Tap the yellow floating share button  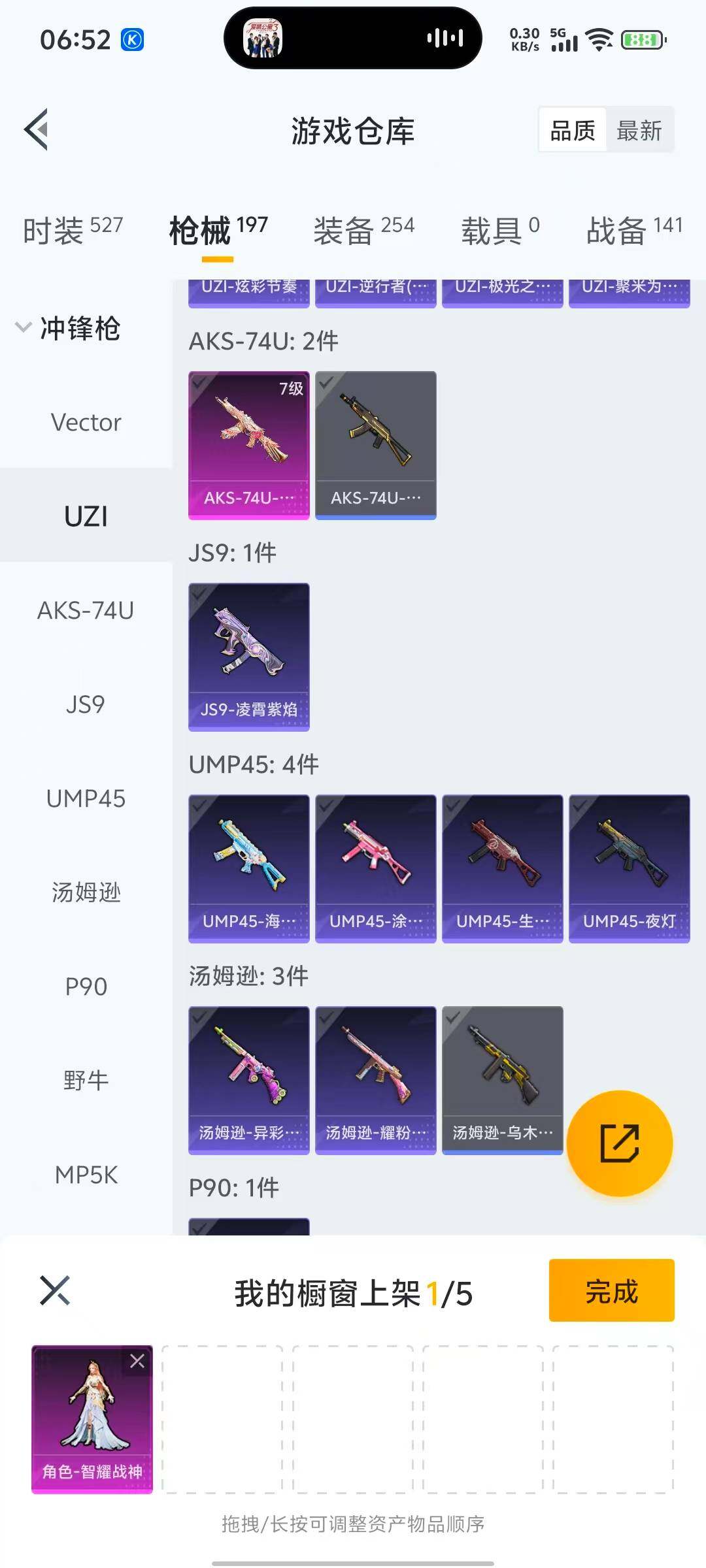619,1143
